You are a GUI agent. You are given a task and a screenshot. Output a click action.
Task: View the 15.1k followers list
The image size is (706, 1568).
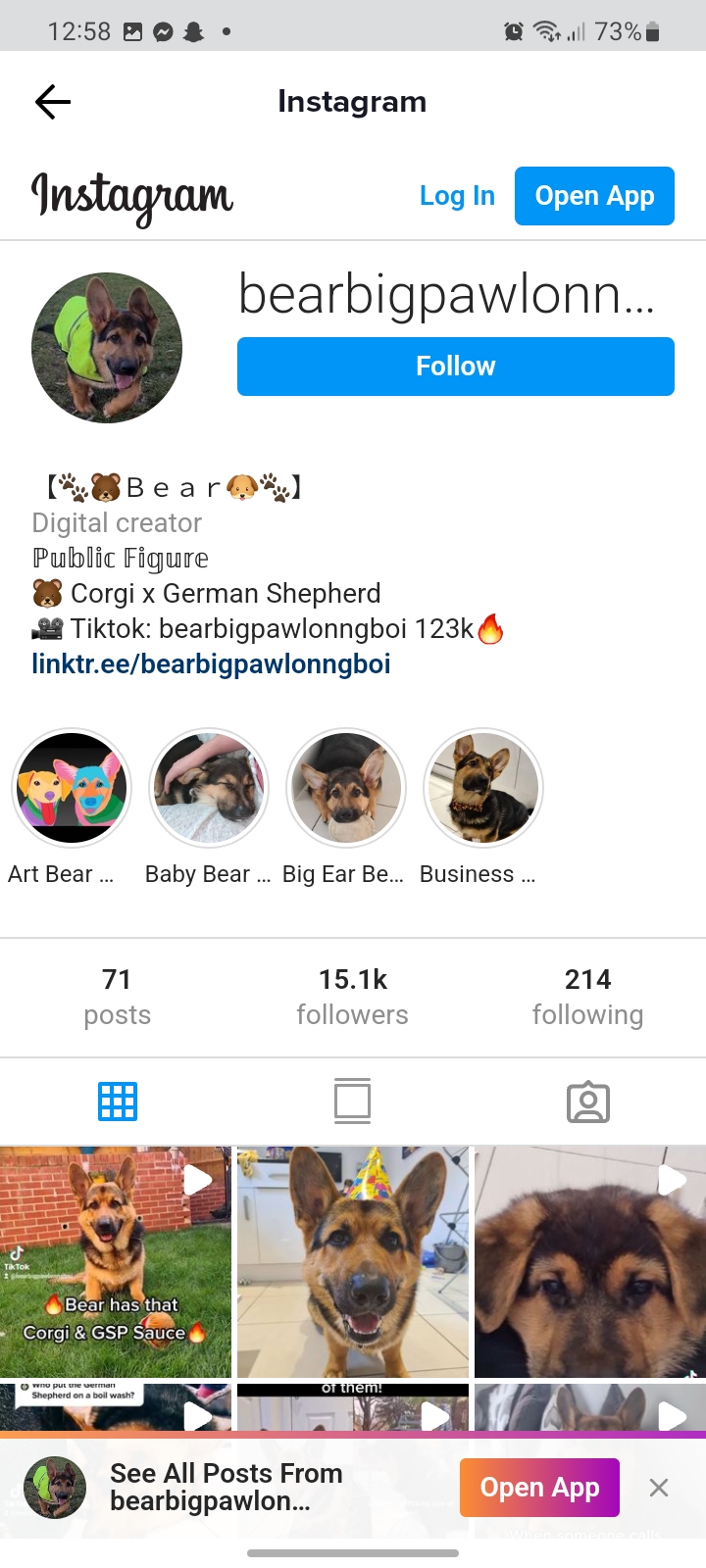[353, 997]
